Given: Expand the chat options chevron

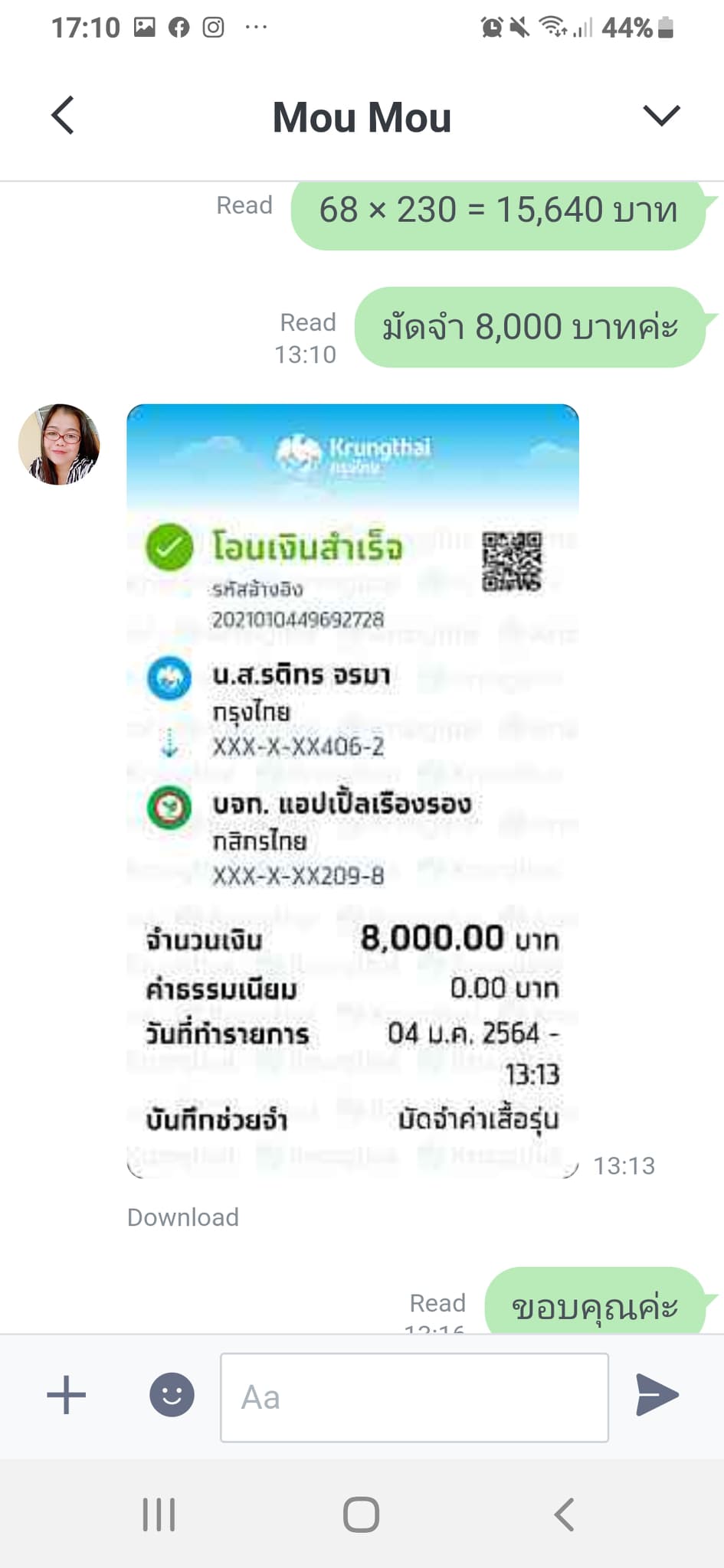Looking at the screenshot, I should click(x=661, y=116).
